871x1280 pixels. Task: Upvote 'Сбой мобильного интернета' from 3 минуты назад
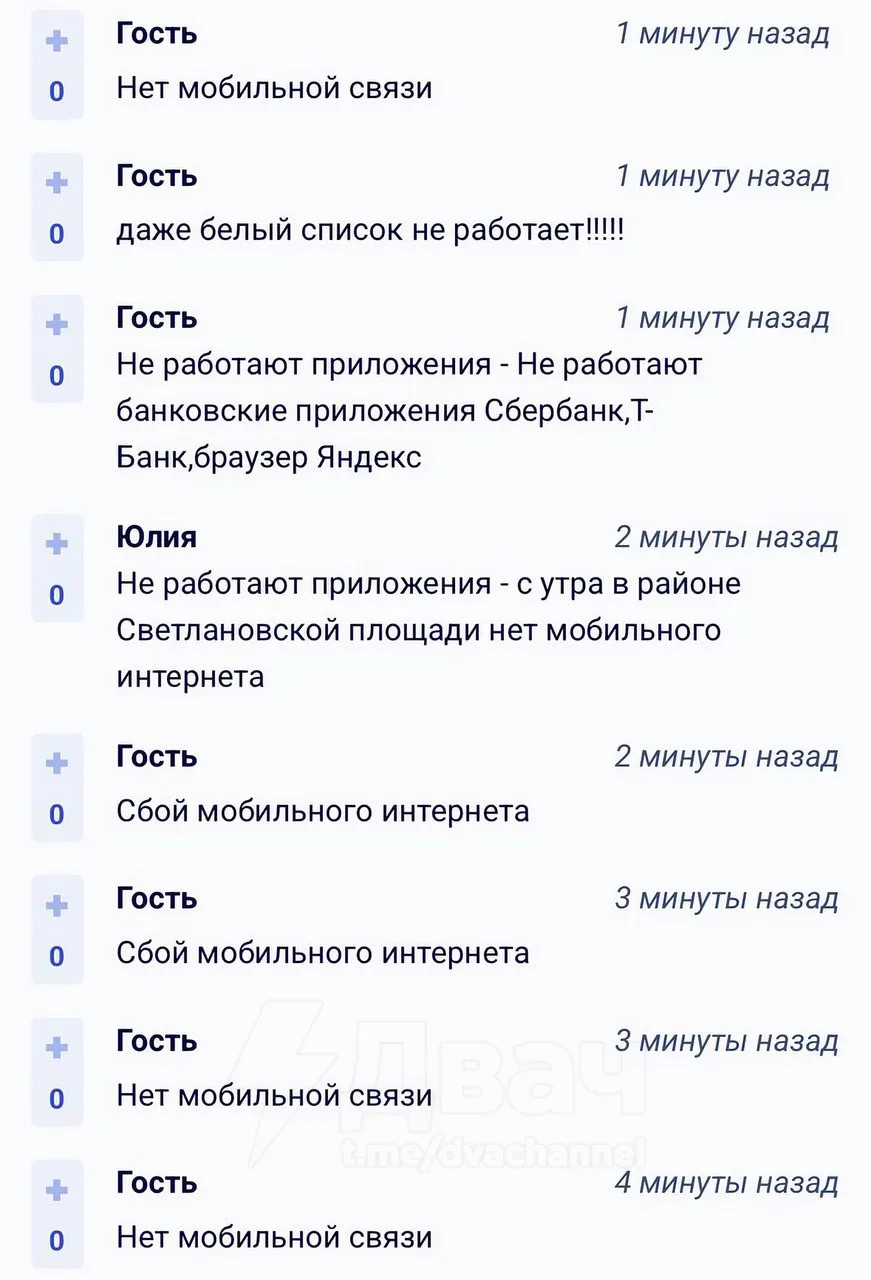pyautogui.click(x=57, y=906)
